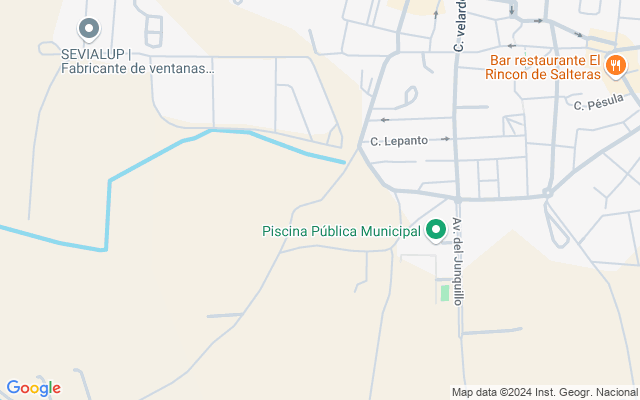This screenshot has width=640, height=400.
Task: Open Bar restaurante El Rincon de Salteras pin
Action: point(615,66)
